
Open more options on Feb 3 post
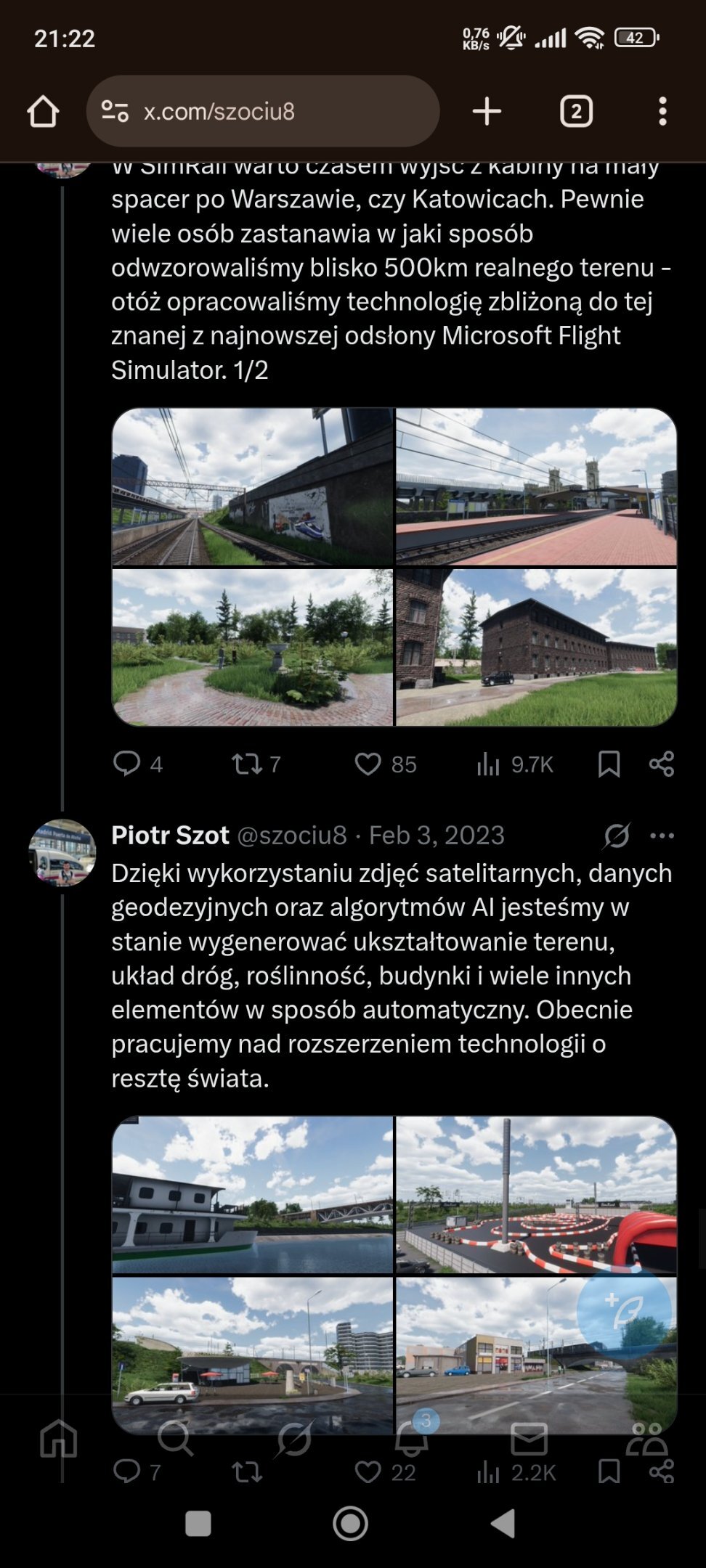662,836
